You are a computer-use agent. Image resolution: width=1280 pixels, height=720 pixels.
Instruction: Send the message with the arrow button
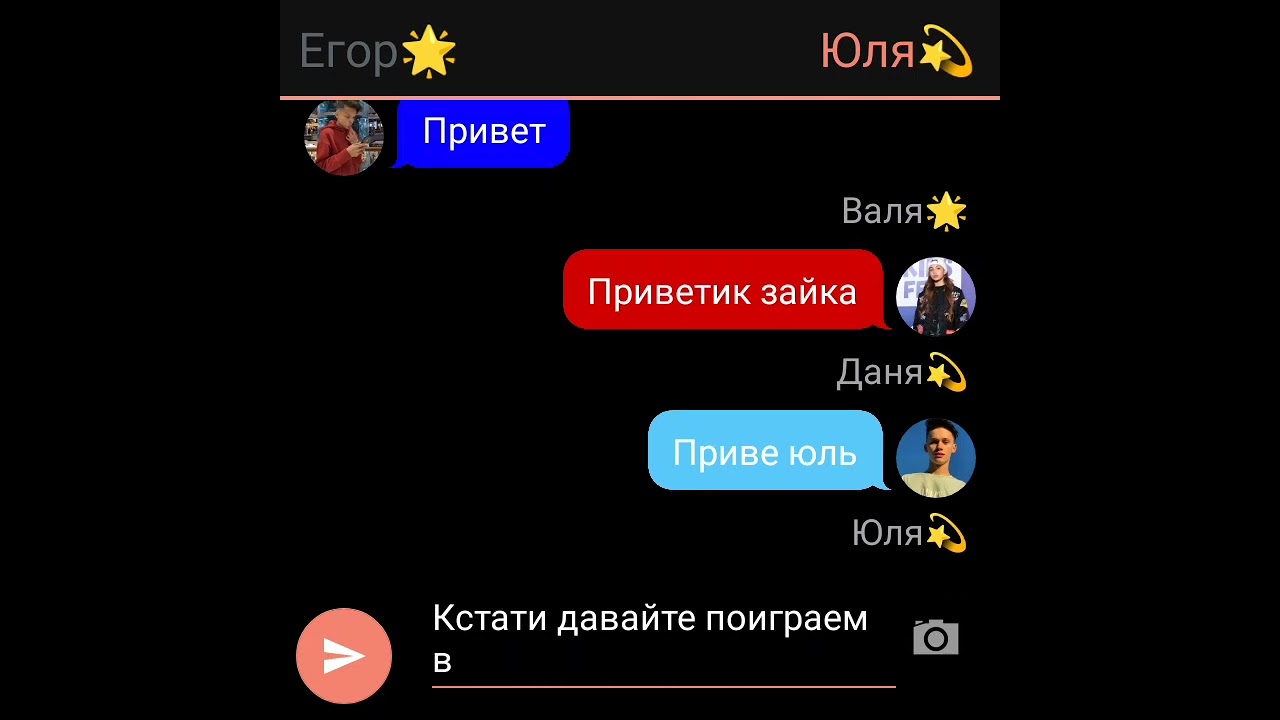343,656
